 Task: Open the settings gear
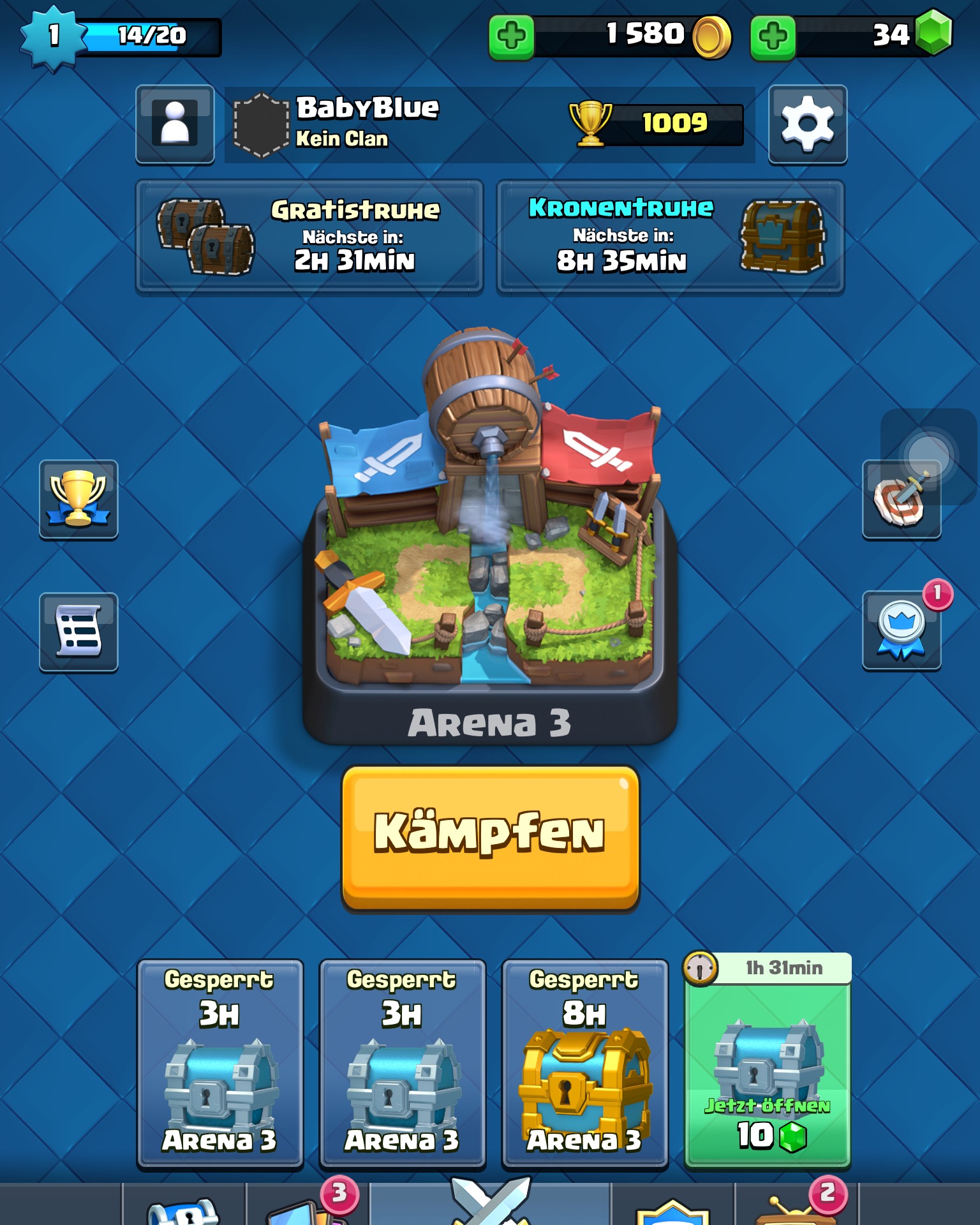(x=807, y=124)
